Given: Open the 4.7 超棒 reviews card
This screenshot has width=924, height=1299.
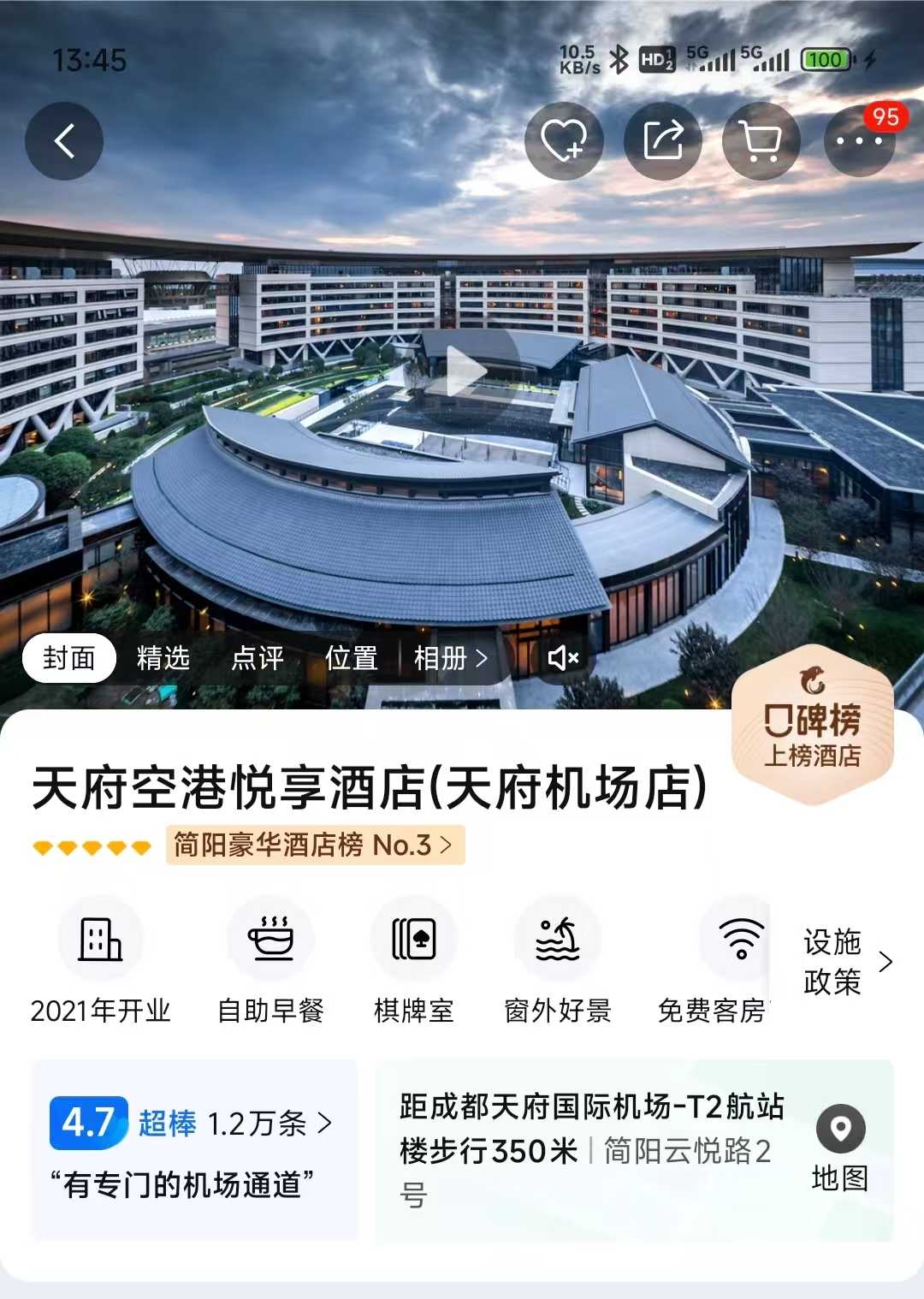Looking at the screenshot, I should (x=195, y=1148).
